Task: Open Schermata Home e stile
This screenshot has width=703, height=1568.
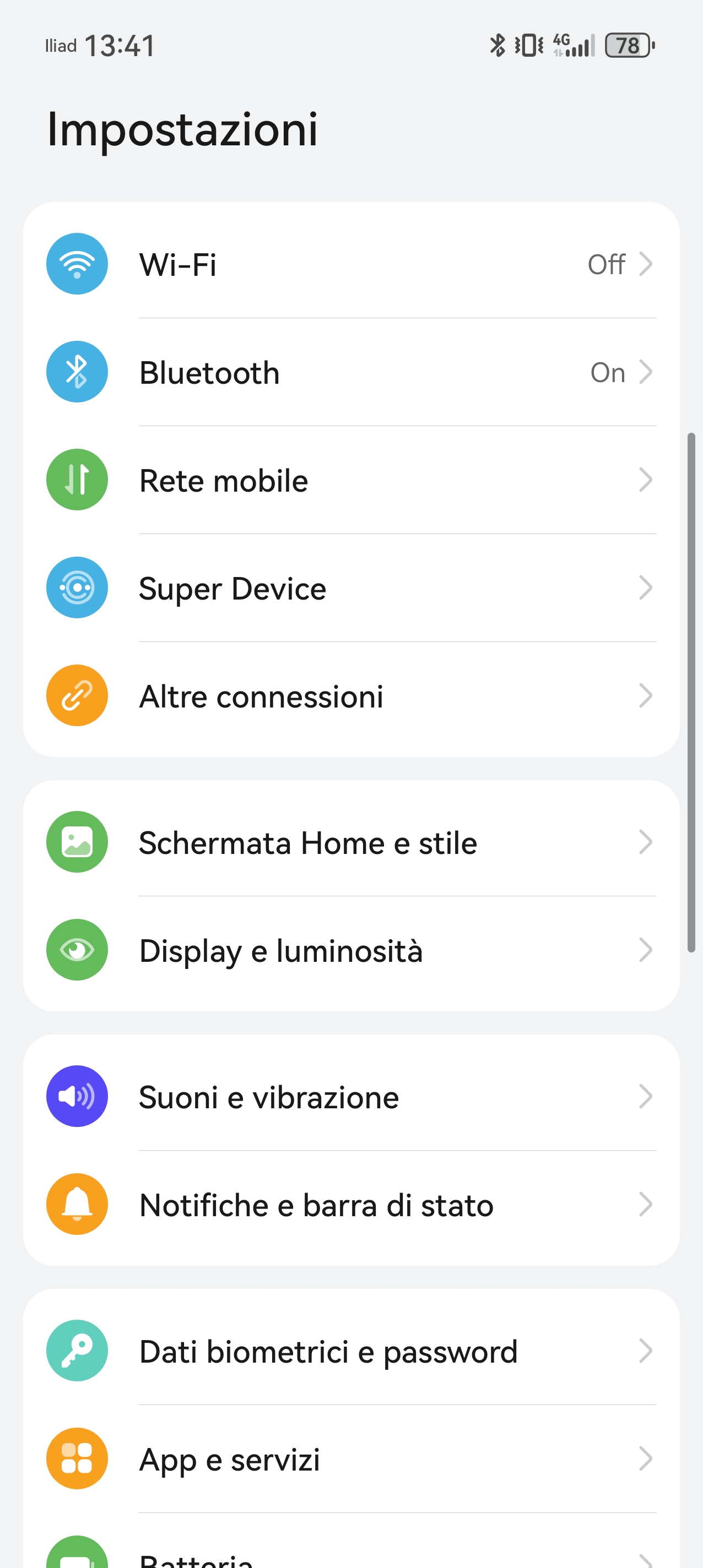Action: click(351, 842)
